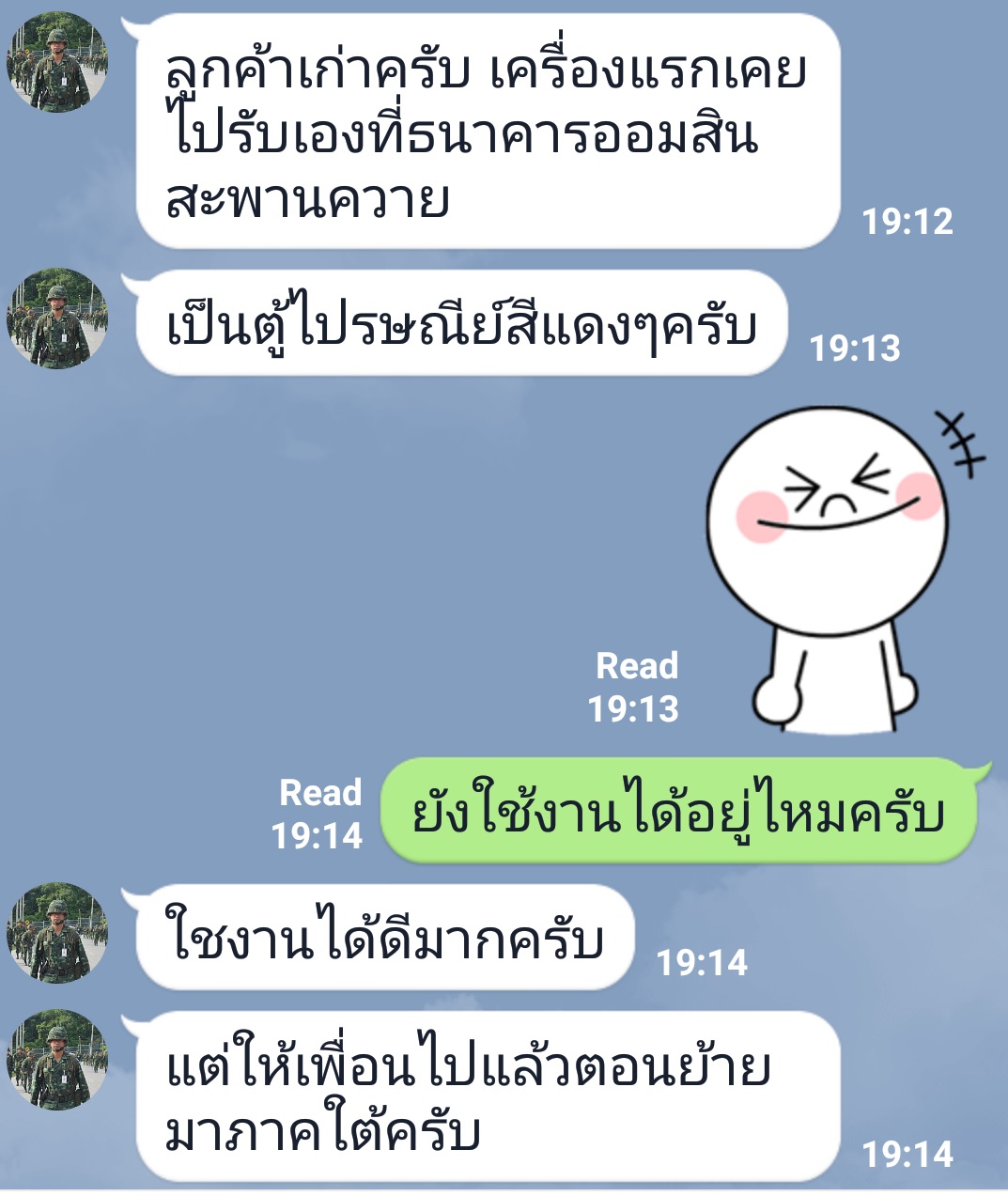Open avatar beside the 'แต่ให้เพื่อนไปแล้ว' message
Viewport: 1008px width, 1196px height.
[57, 1060]
